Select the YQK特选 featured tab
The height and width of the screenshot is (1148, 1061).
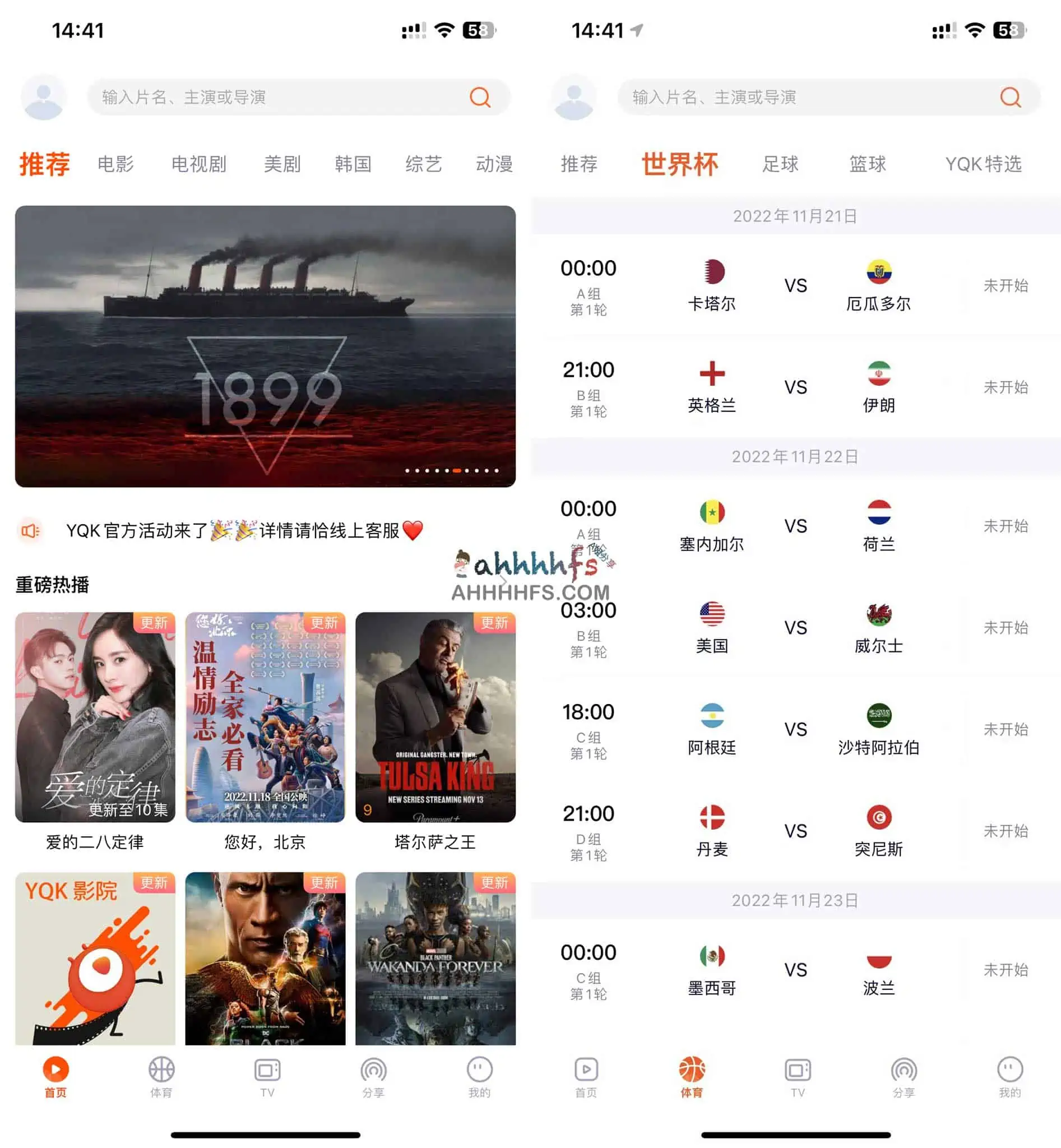984,165
